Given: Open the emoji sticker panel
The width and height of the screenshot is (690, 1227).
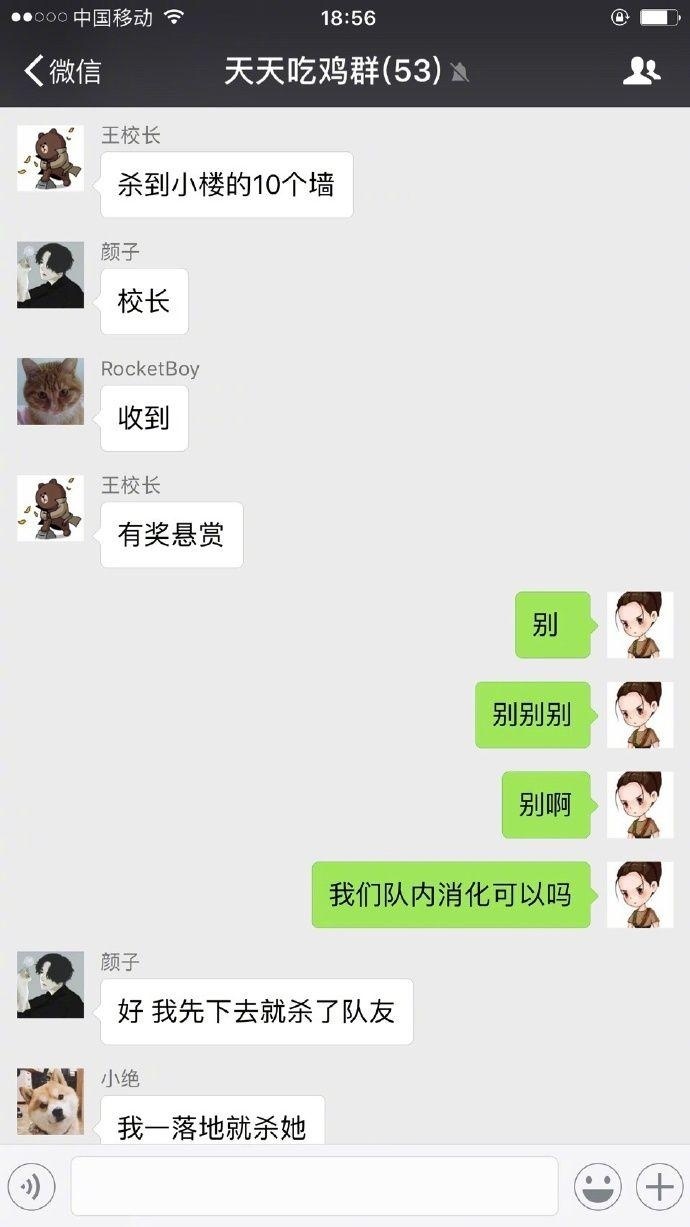Looking at the screenshot, I should pyautogui.click(x=597, y=1187).
